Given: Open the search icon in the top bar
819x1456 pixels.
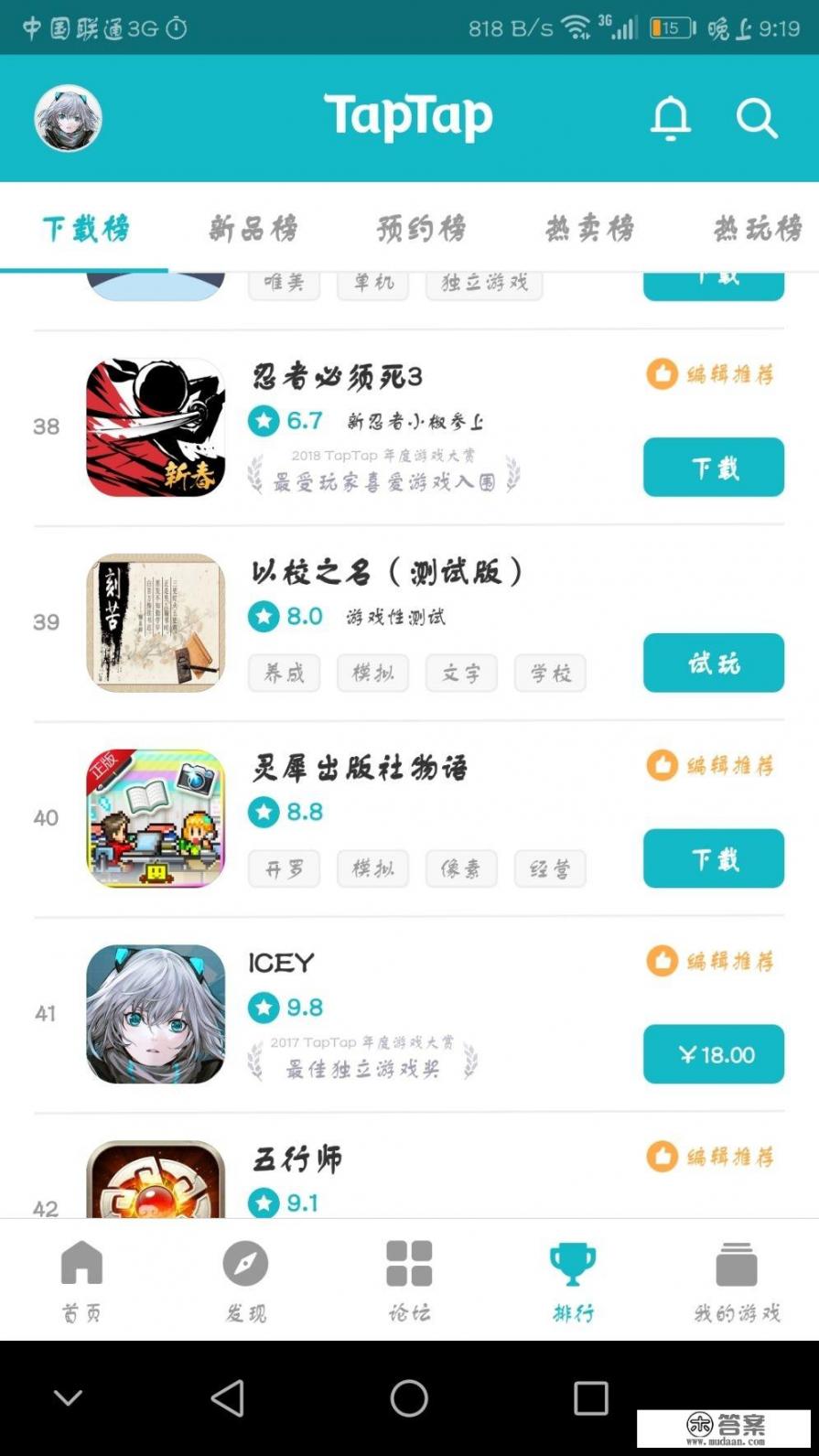Looking at the screenshot, I should click(x=756, y=118).
